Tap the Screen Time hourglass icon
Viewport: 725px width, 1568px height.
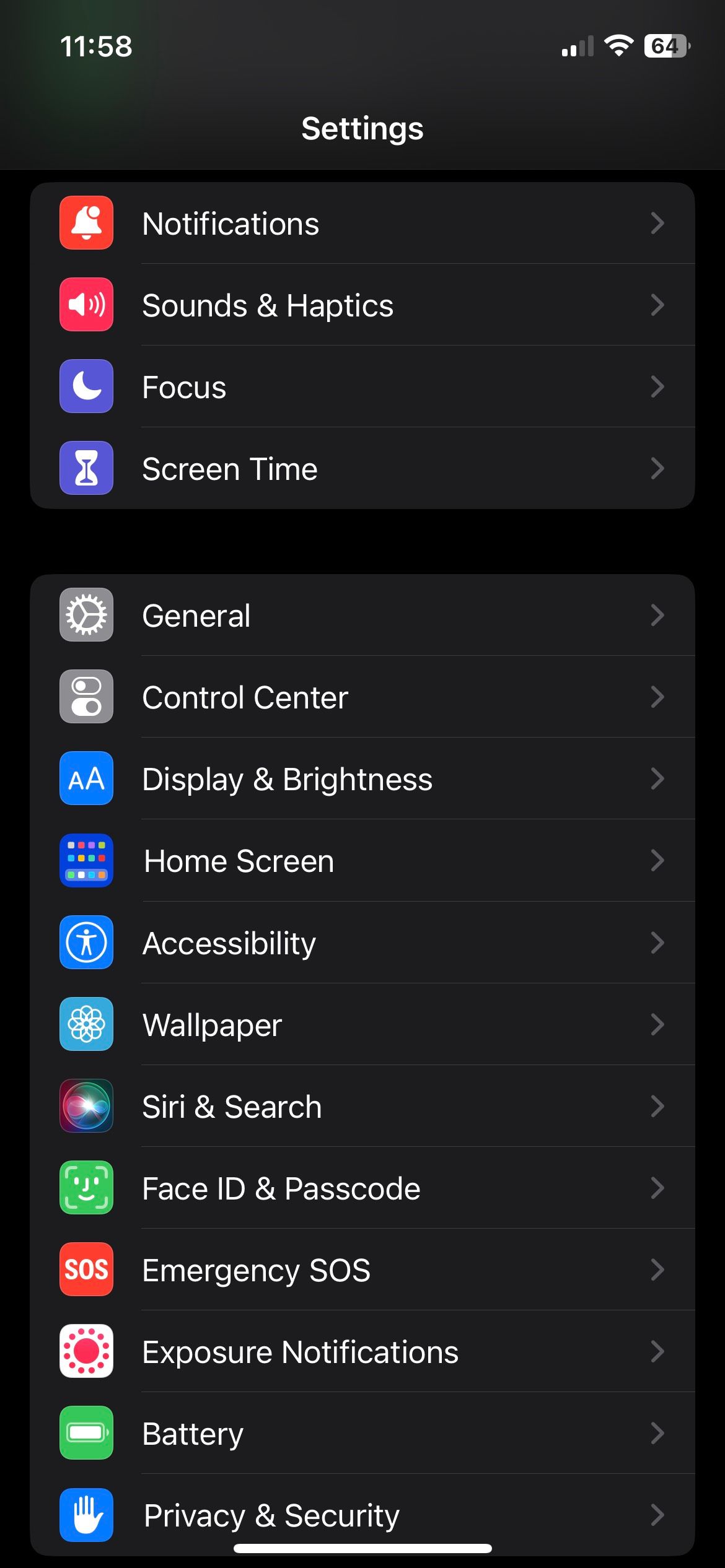86,469
